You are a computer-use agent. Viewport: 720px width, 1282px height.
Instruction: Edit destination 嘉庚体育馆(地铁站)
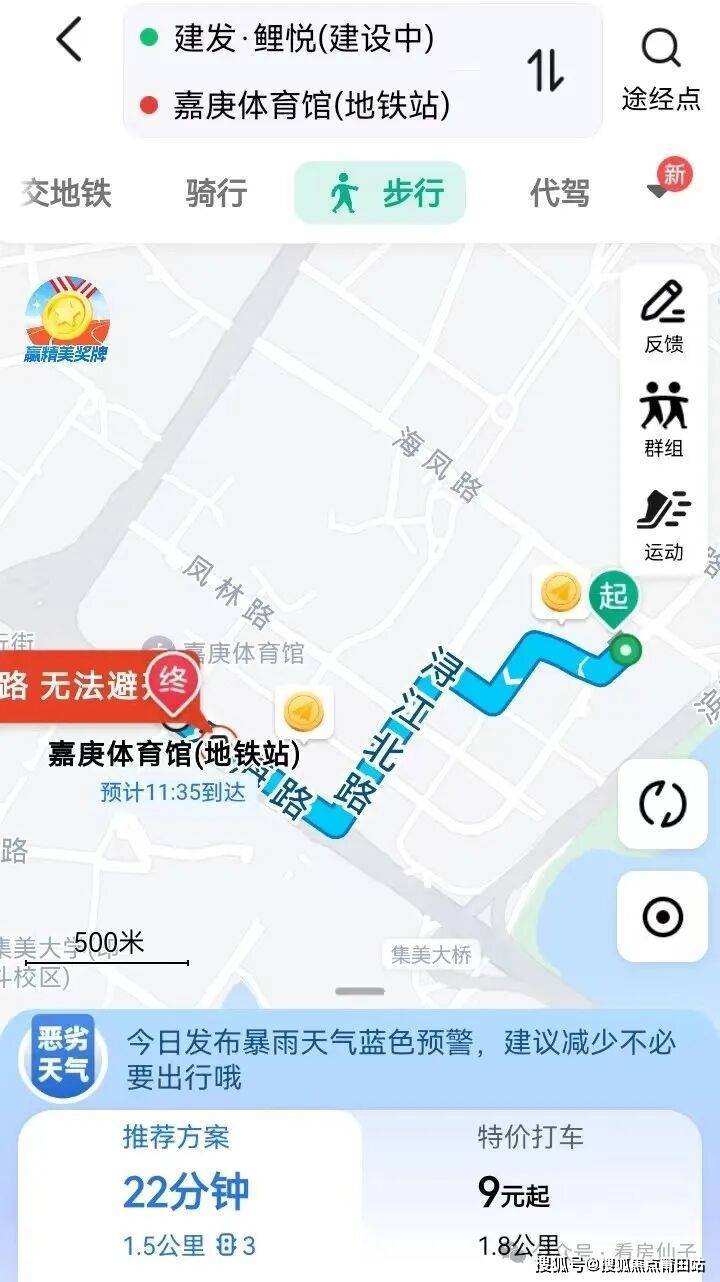coord(311,105)
